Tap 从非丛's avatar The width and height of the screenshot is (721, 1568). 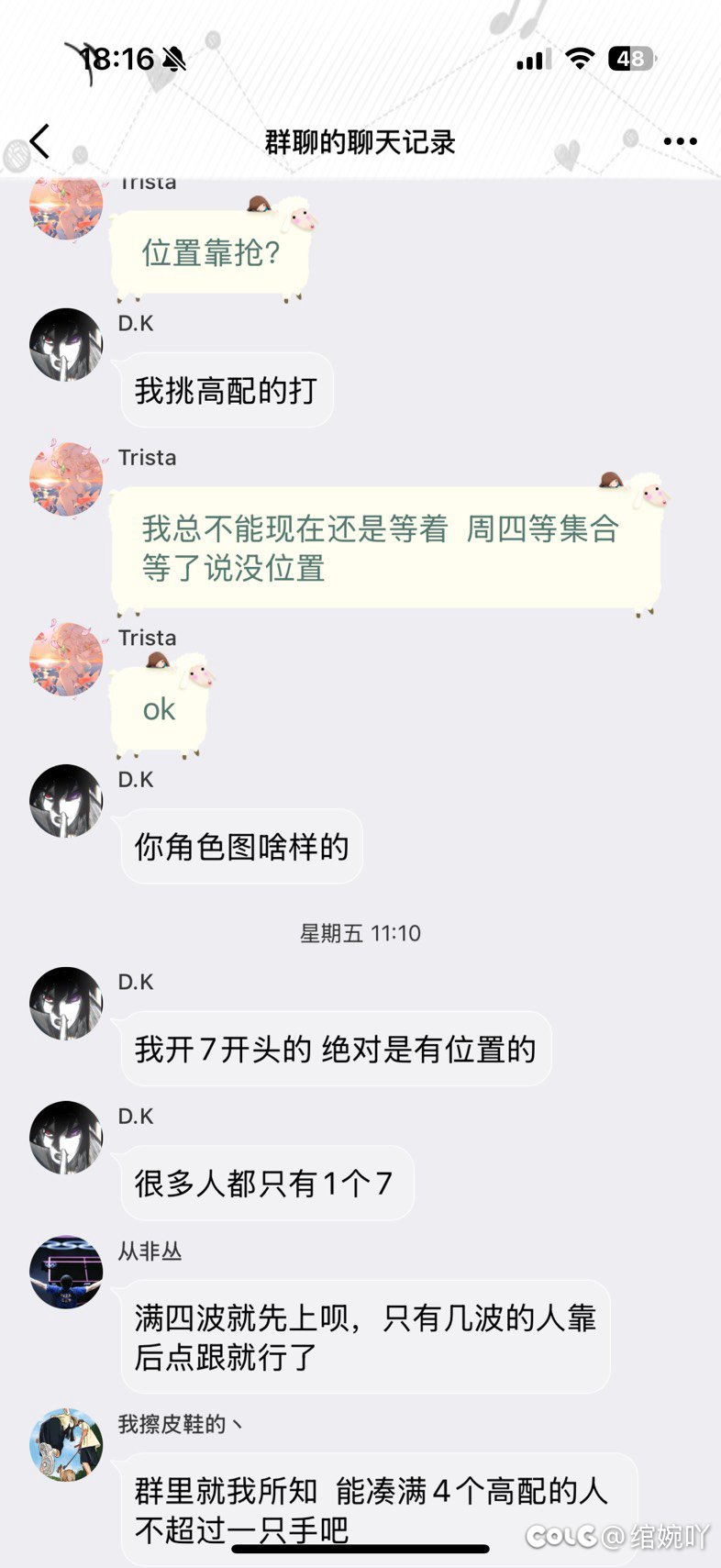tap(66, 1272)
